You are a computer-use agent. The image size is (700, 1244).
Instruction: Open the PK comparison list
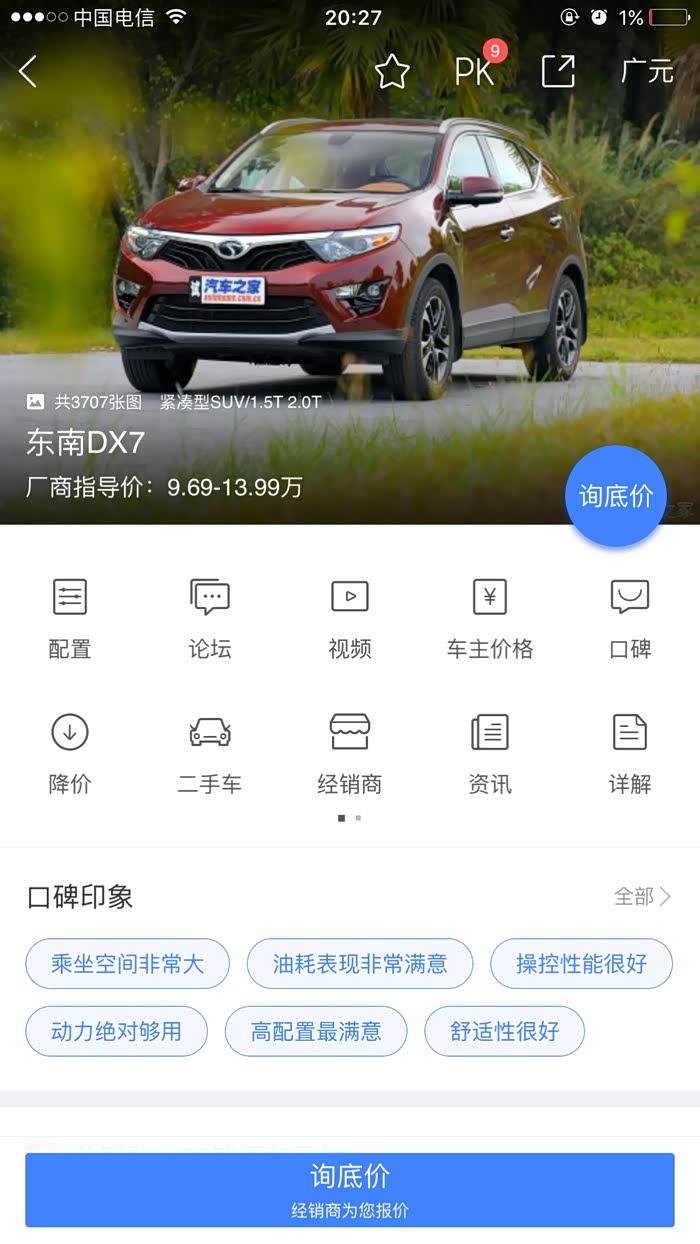click(475, 72)
